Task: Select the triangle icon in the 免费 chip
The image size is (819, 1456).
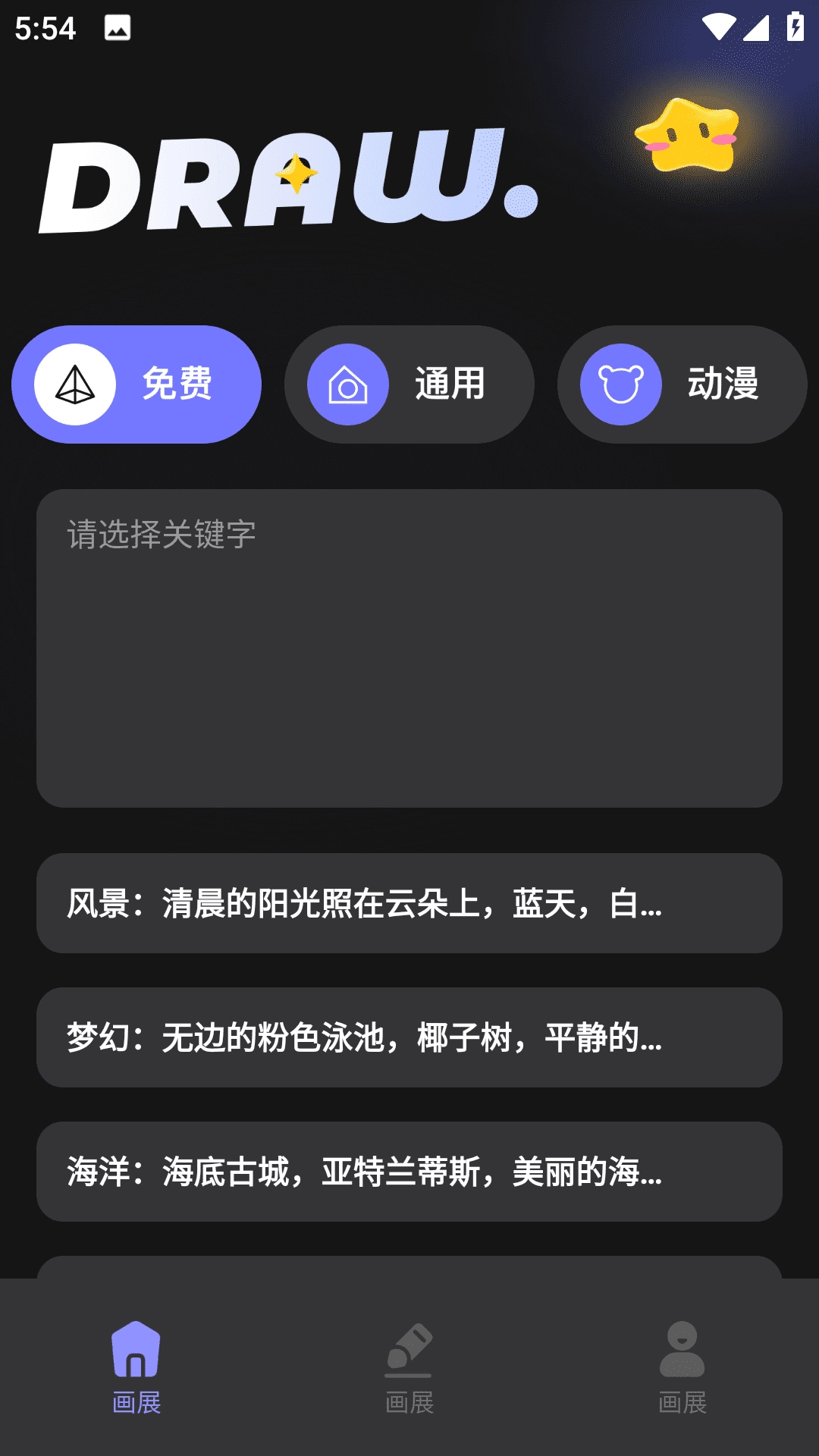Action: click(74, 384)
